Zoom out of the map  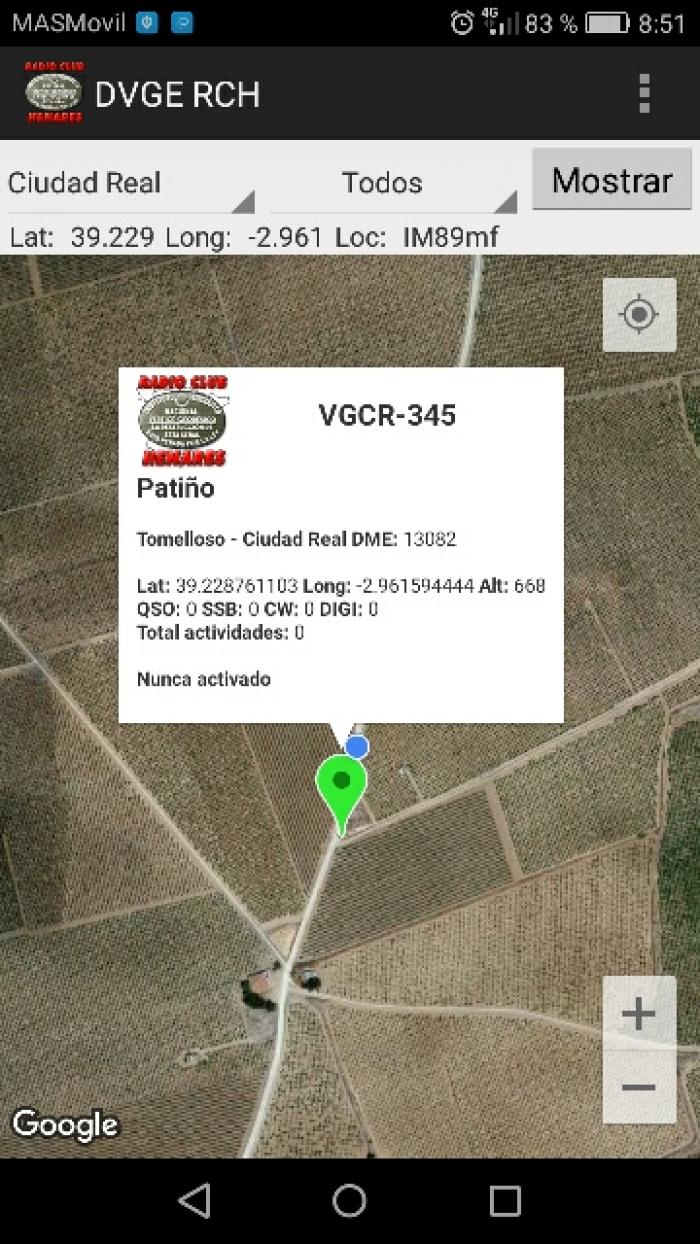(x=639, y=1087)
